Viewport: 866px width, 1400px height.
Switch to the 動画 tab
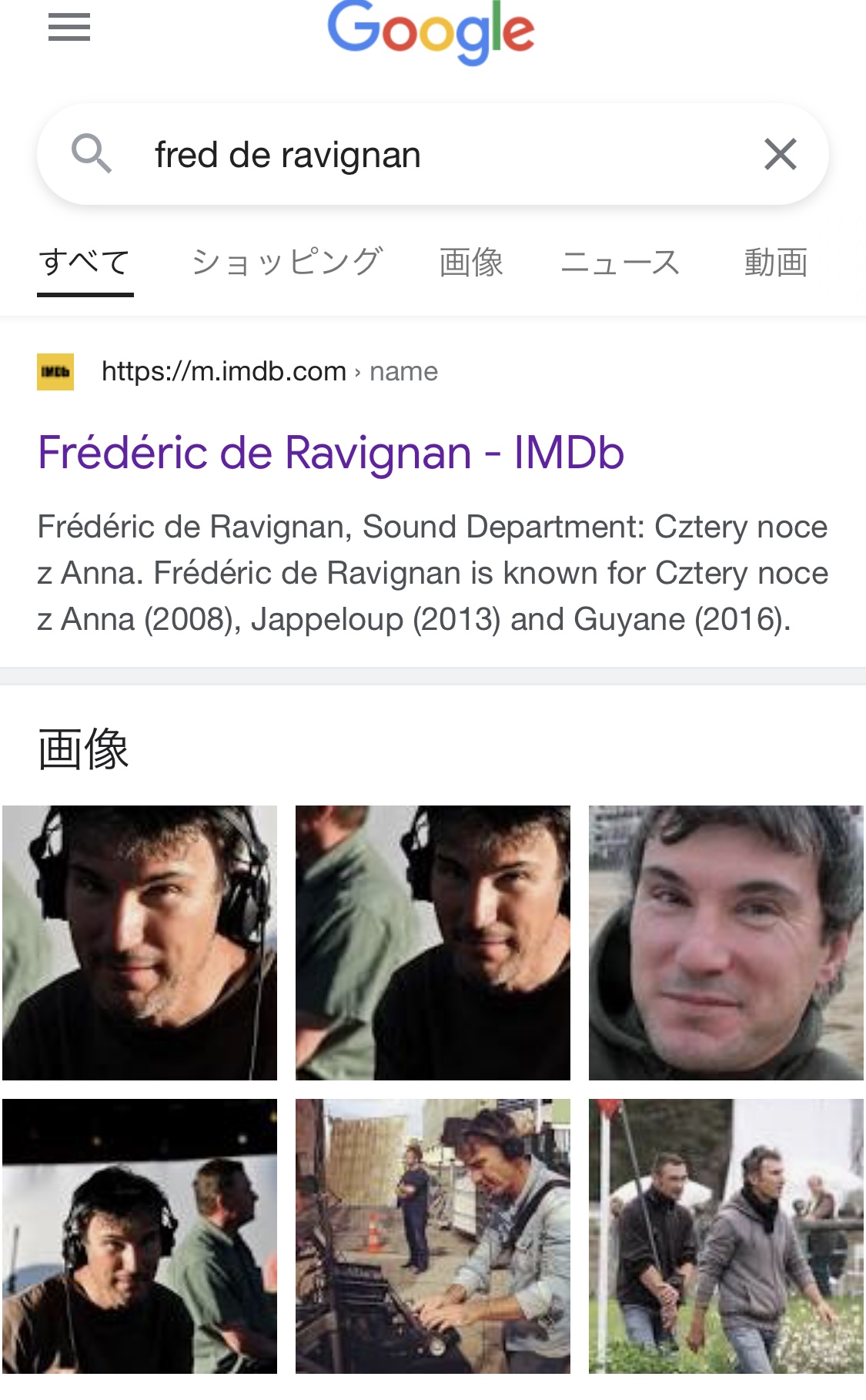(x=776, y=262)
